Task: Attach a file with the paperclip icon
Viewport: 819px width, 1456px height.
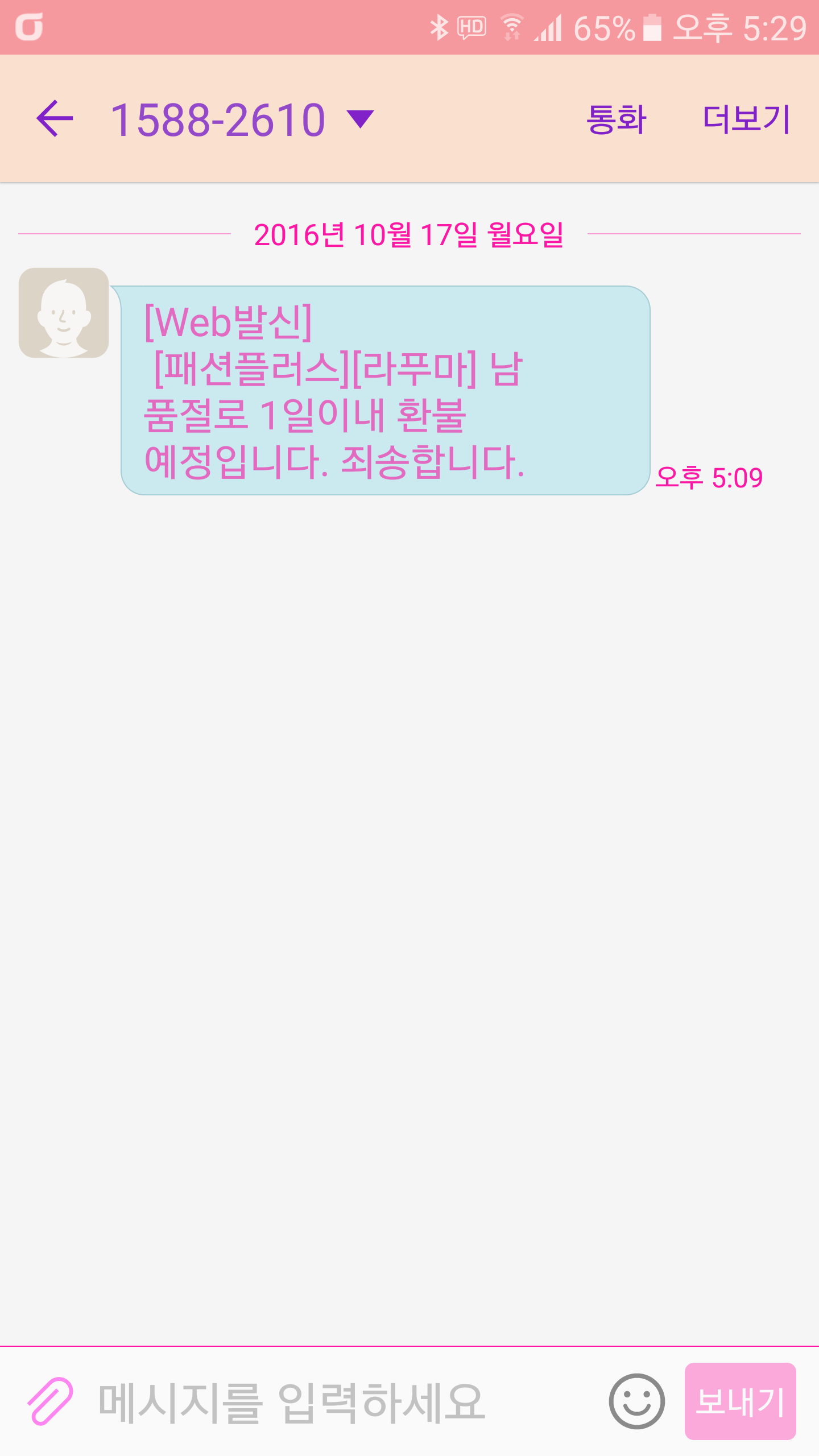Action: click(50, 1401)
